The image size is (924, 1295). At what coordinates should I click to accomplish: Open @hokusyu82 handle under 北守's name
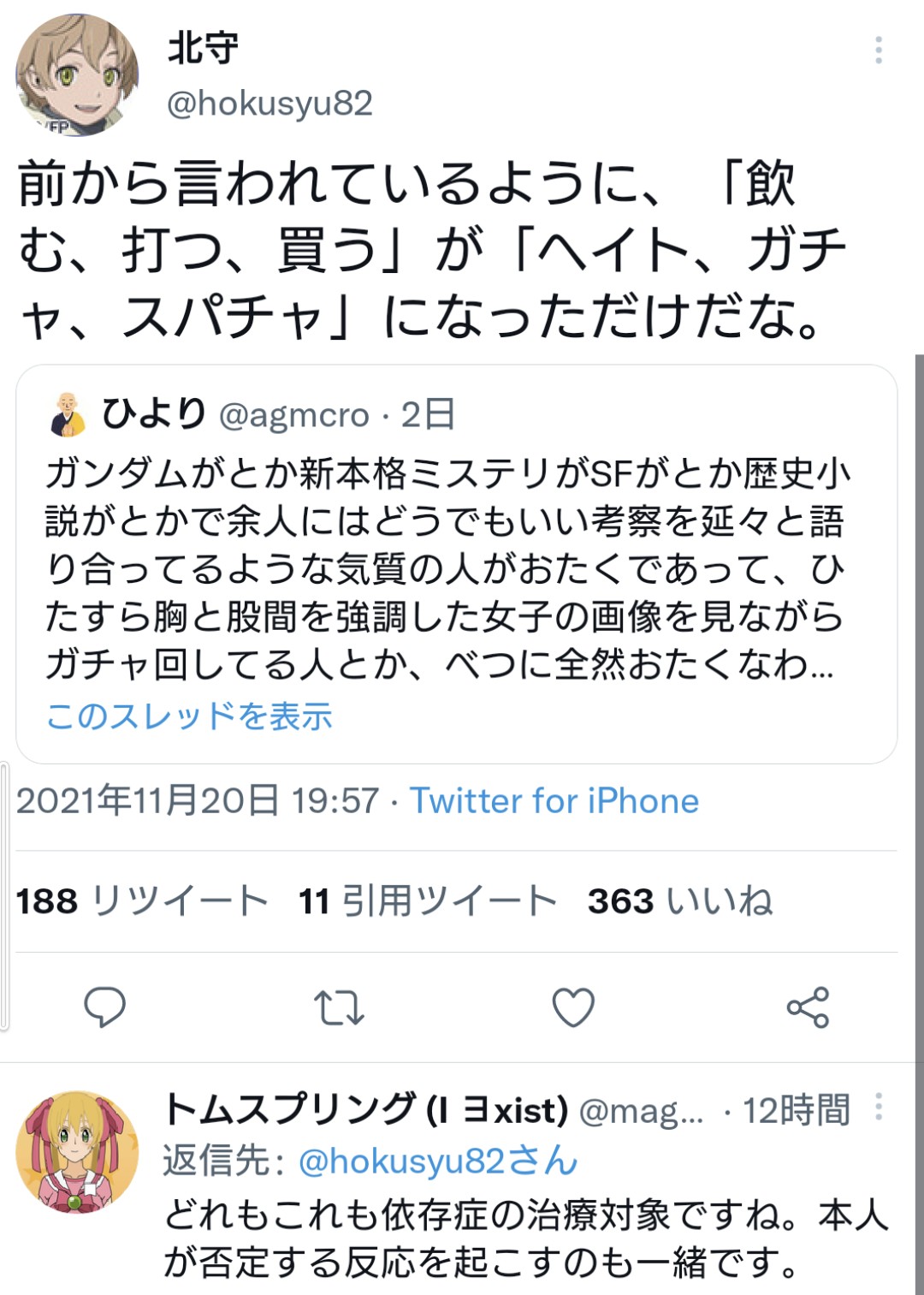(x=269, y=104)
